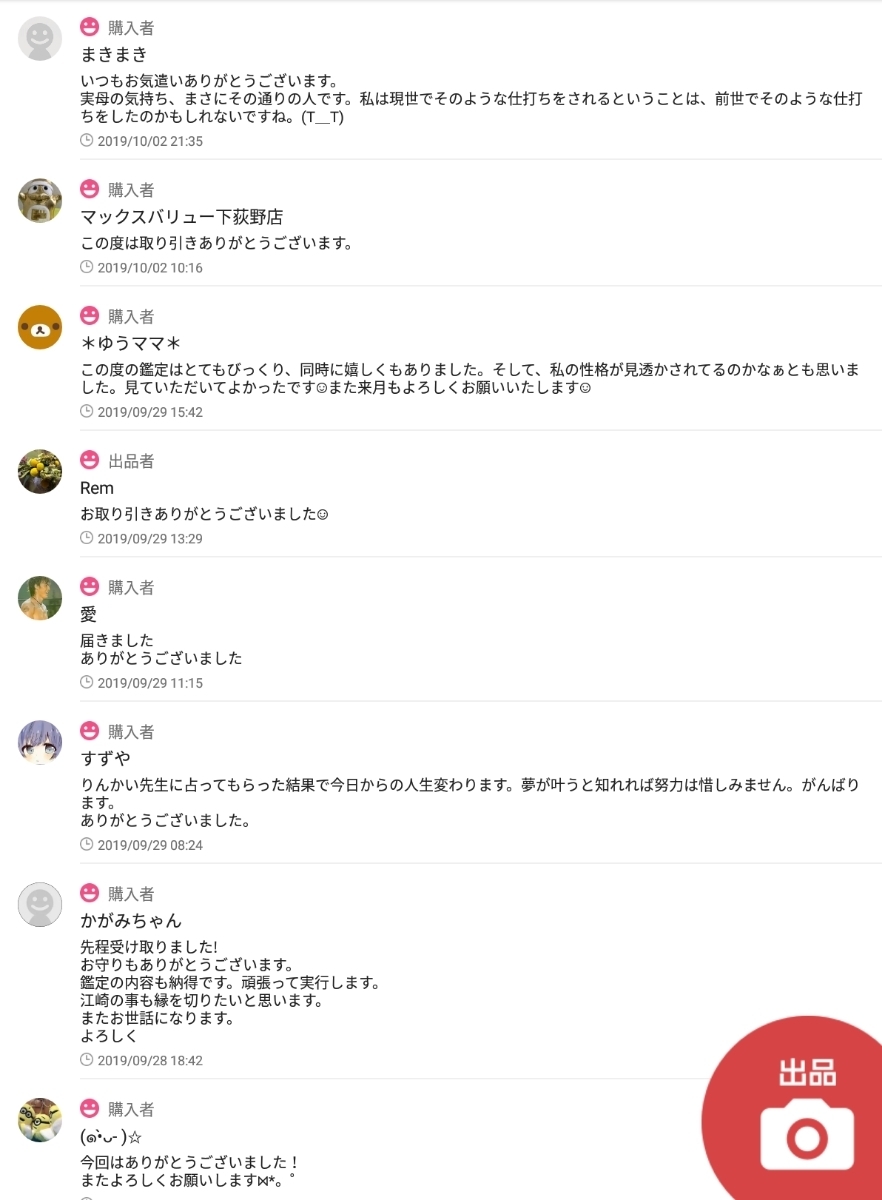Click the clock icon on the 2019/10/02 21:35 timestamp
882x1200 pixels.
pyautogui.click(x=89, y=141)
